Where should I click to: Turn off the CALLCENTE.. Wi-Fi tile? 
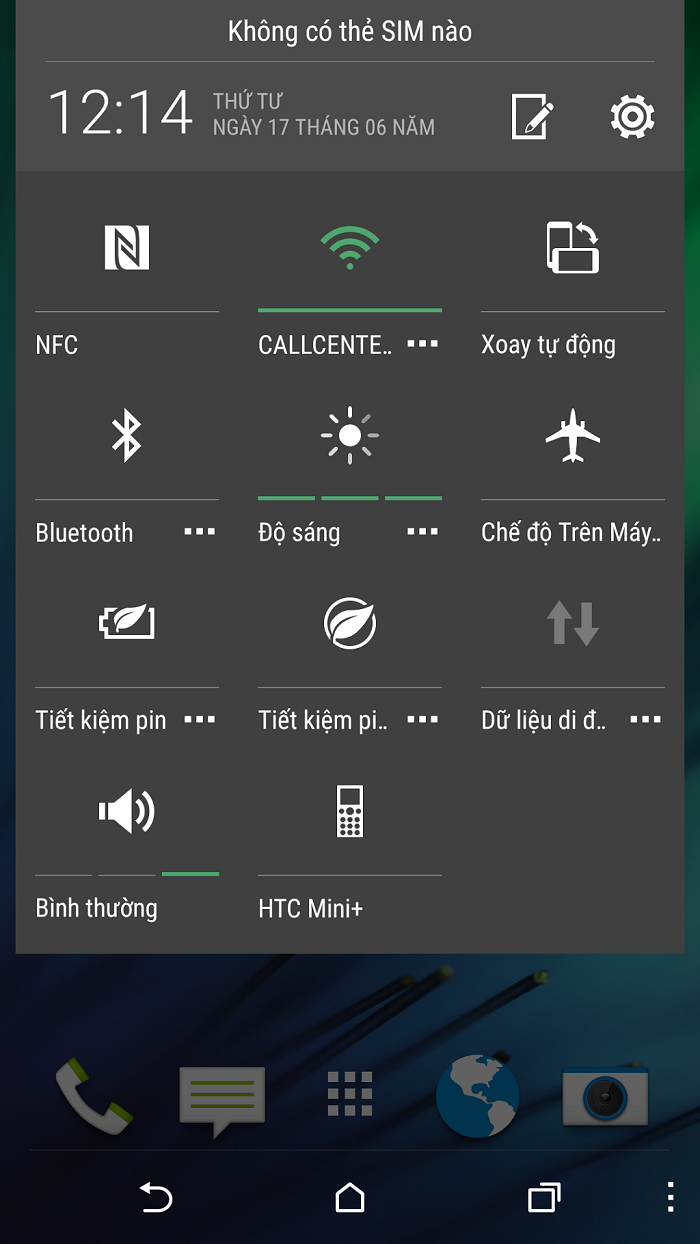349,248
